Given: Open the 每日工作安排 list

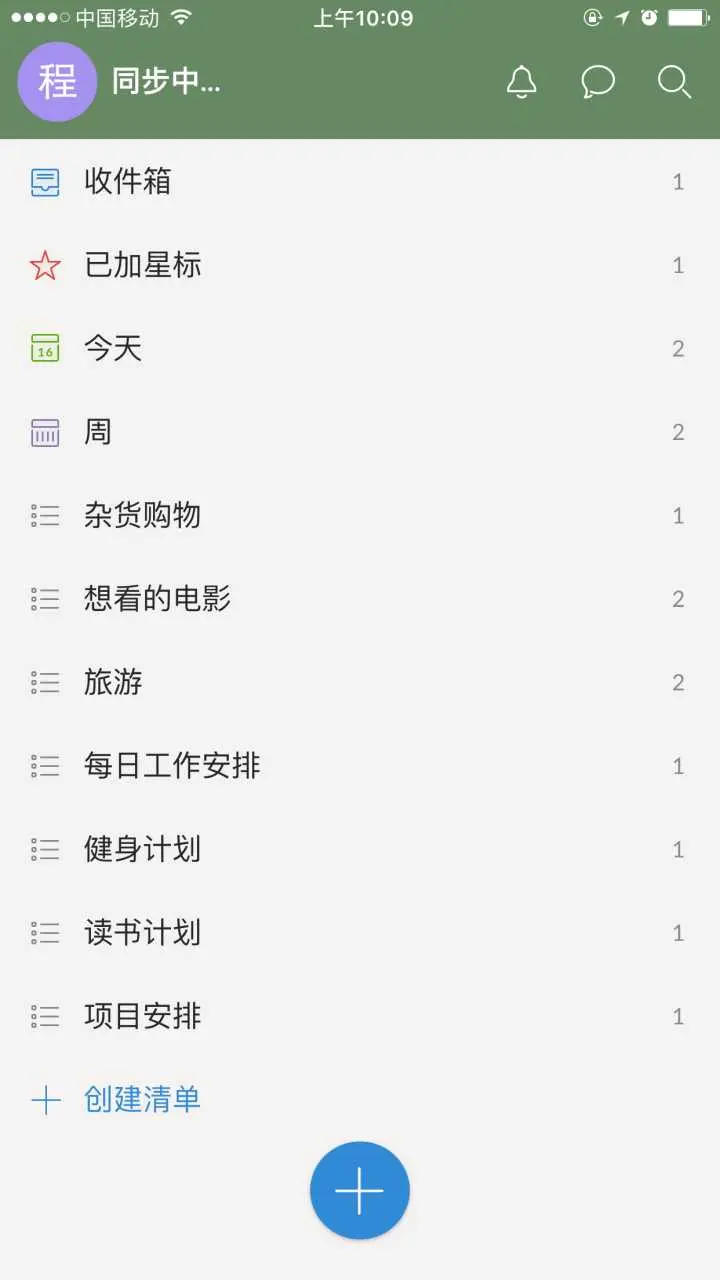Looking at the screenshot, I should (x=173, y=766).
